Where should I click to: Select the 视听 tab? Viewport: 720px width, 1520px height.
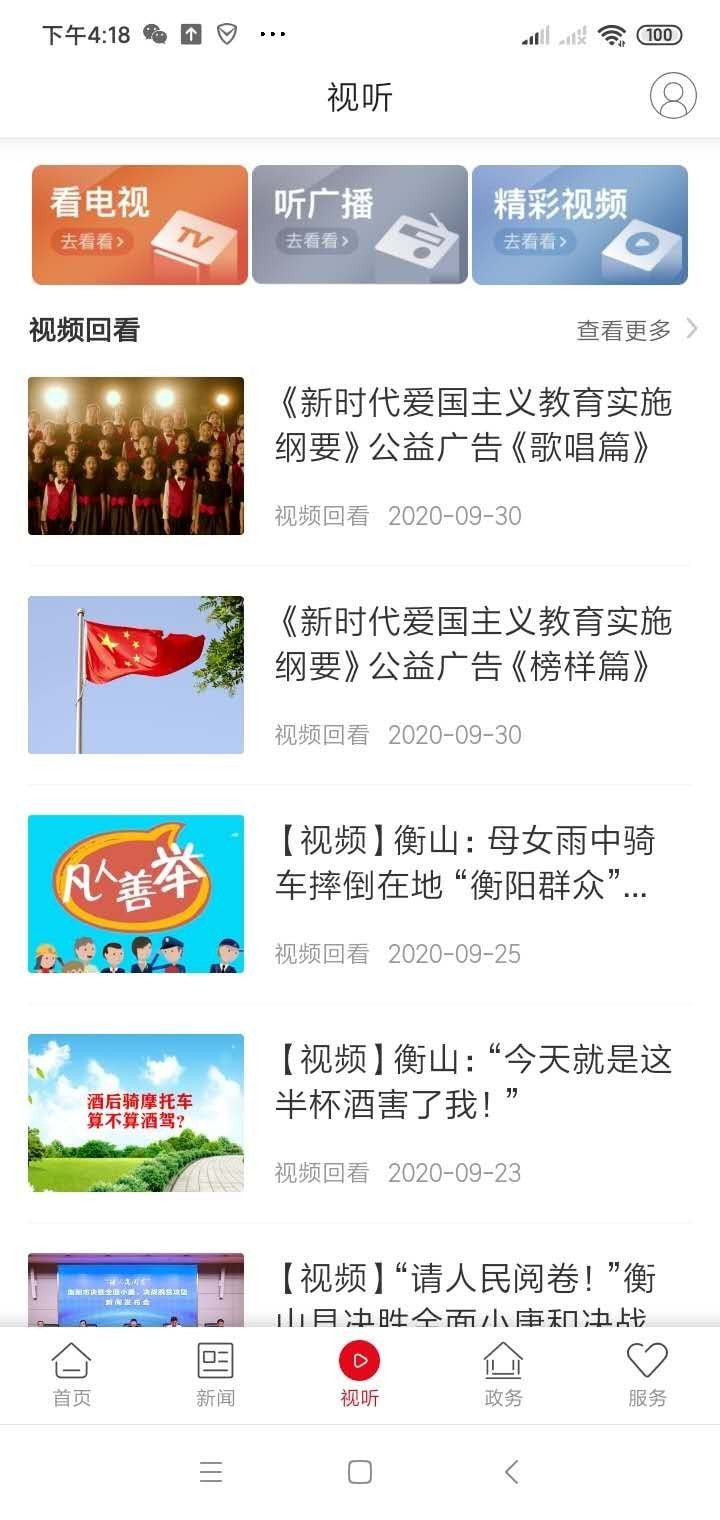pyautogui.click(x=360, y=1376)
